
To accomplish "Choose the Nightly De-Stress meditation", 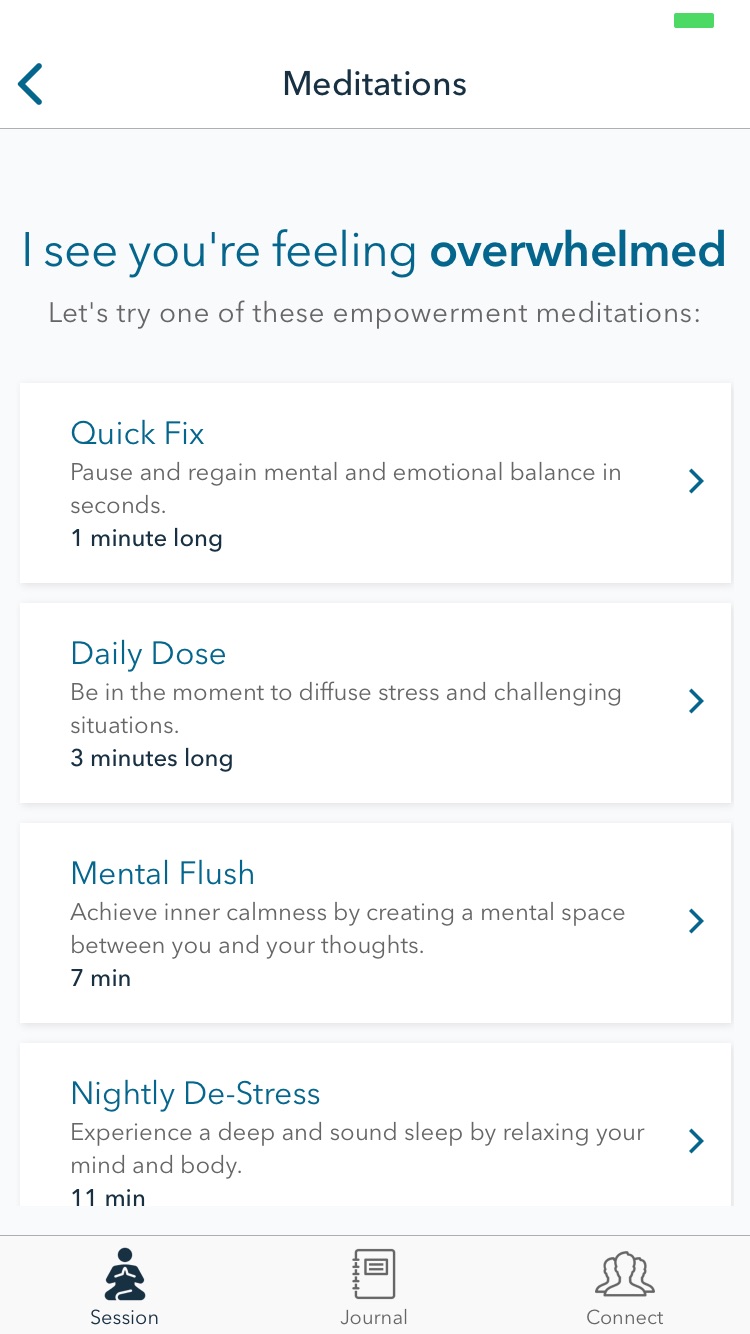I will (375, 1130).
